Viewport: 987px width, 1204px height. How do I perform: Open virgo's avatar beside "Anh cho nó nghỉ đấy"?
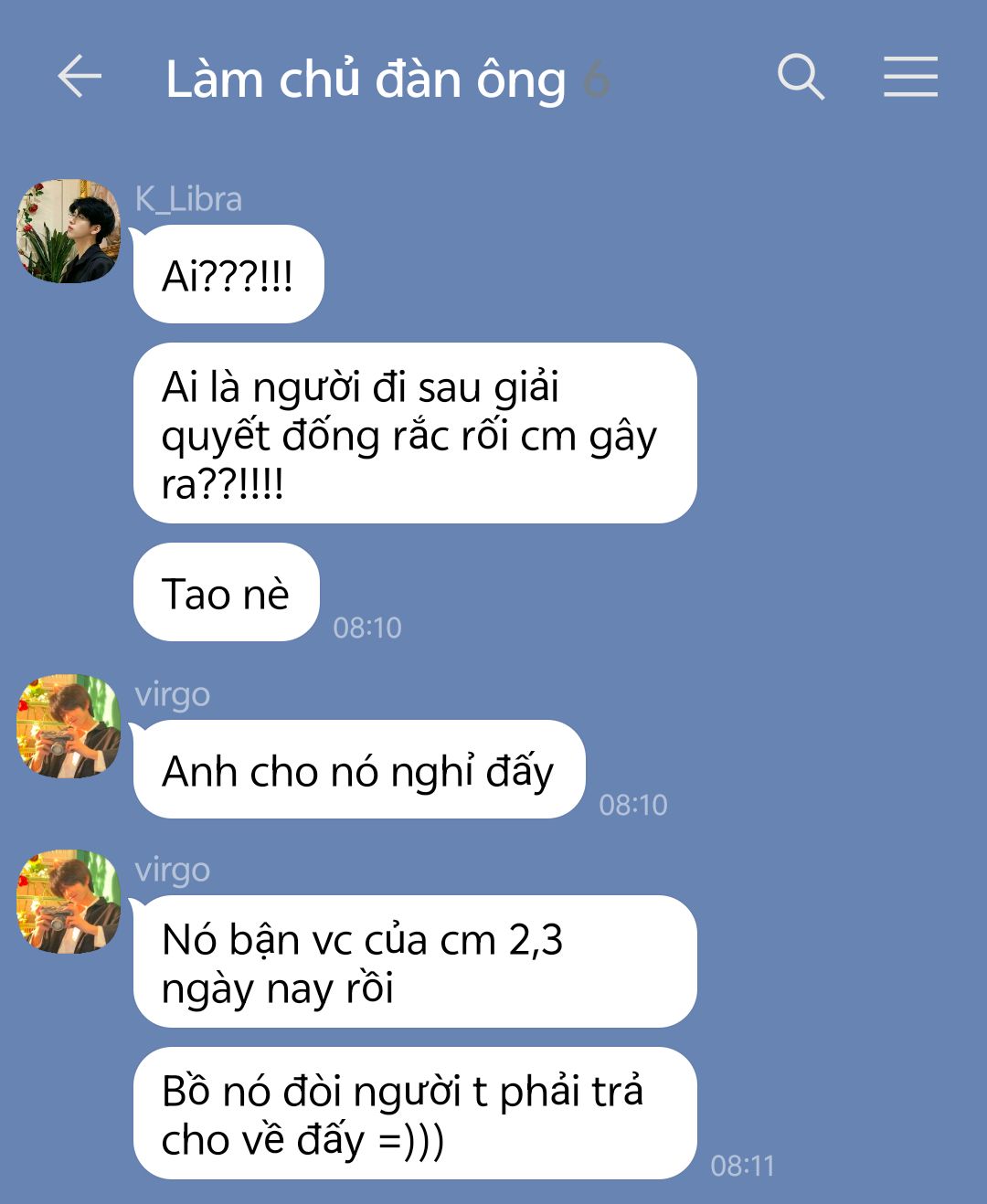tap(69, 726)
